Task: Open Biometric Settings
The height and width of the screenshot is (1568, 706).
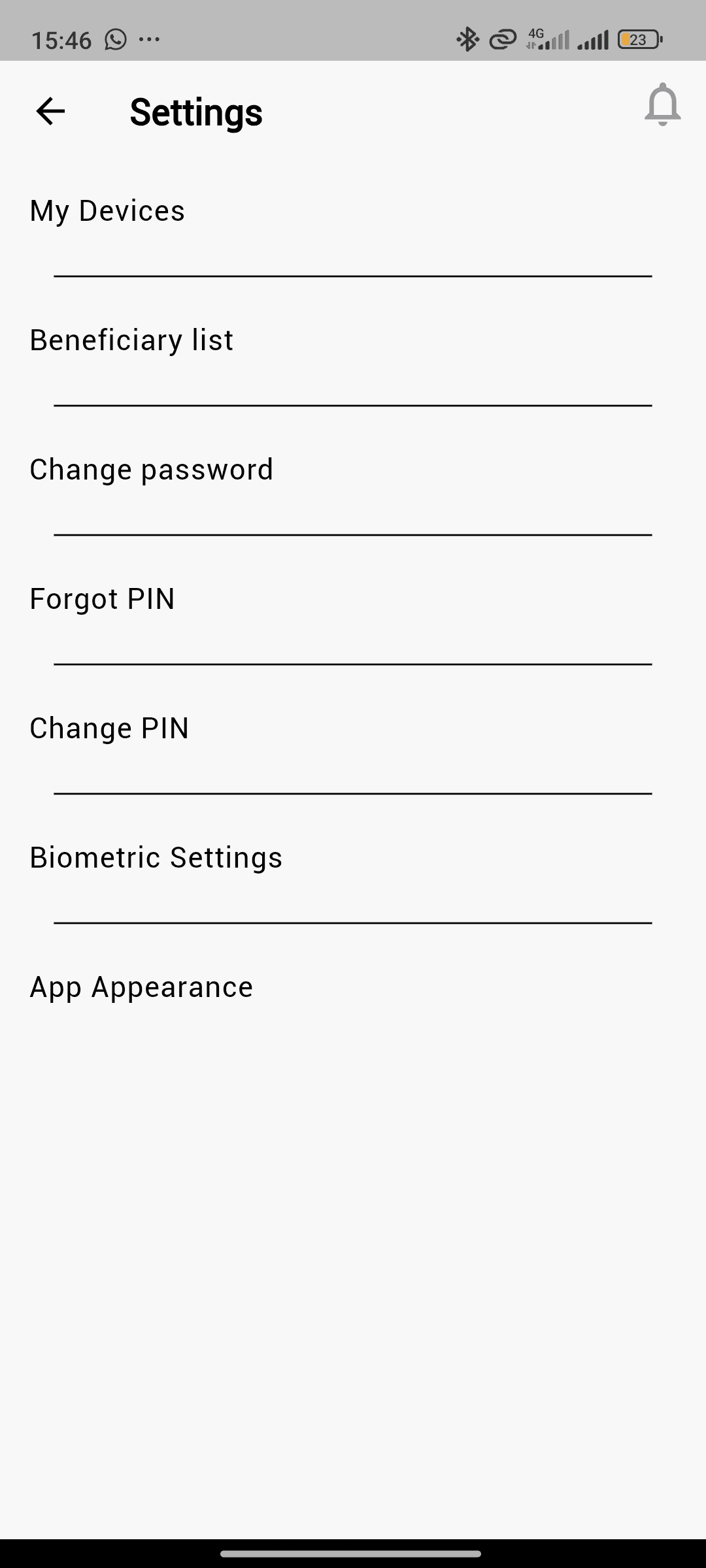Action: pyautogui.click(x=156, y=858)
